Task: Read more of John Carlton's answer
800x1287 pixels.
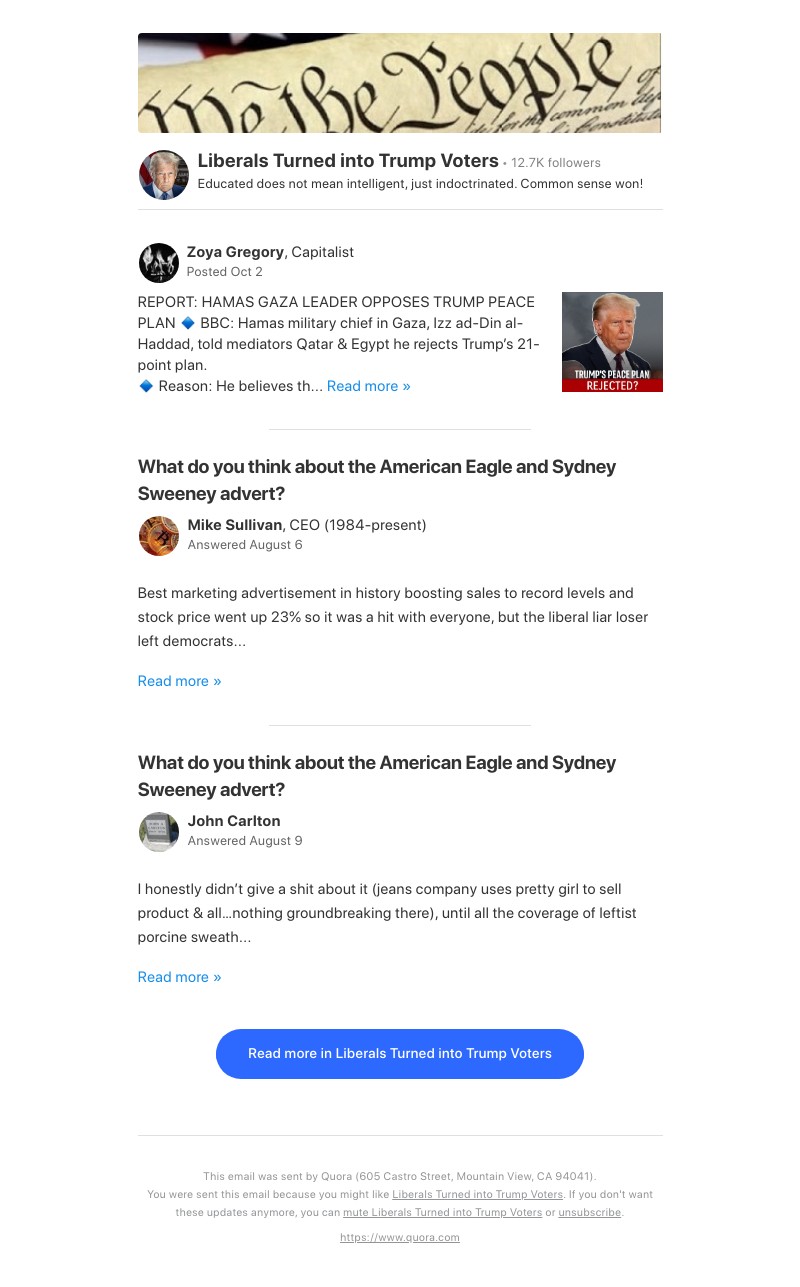Action: coord(179,977)
